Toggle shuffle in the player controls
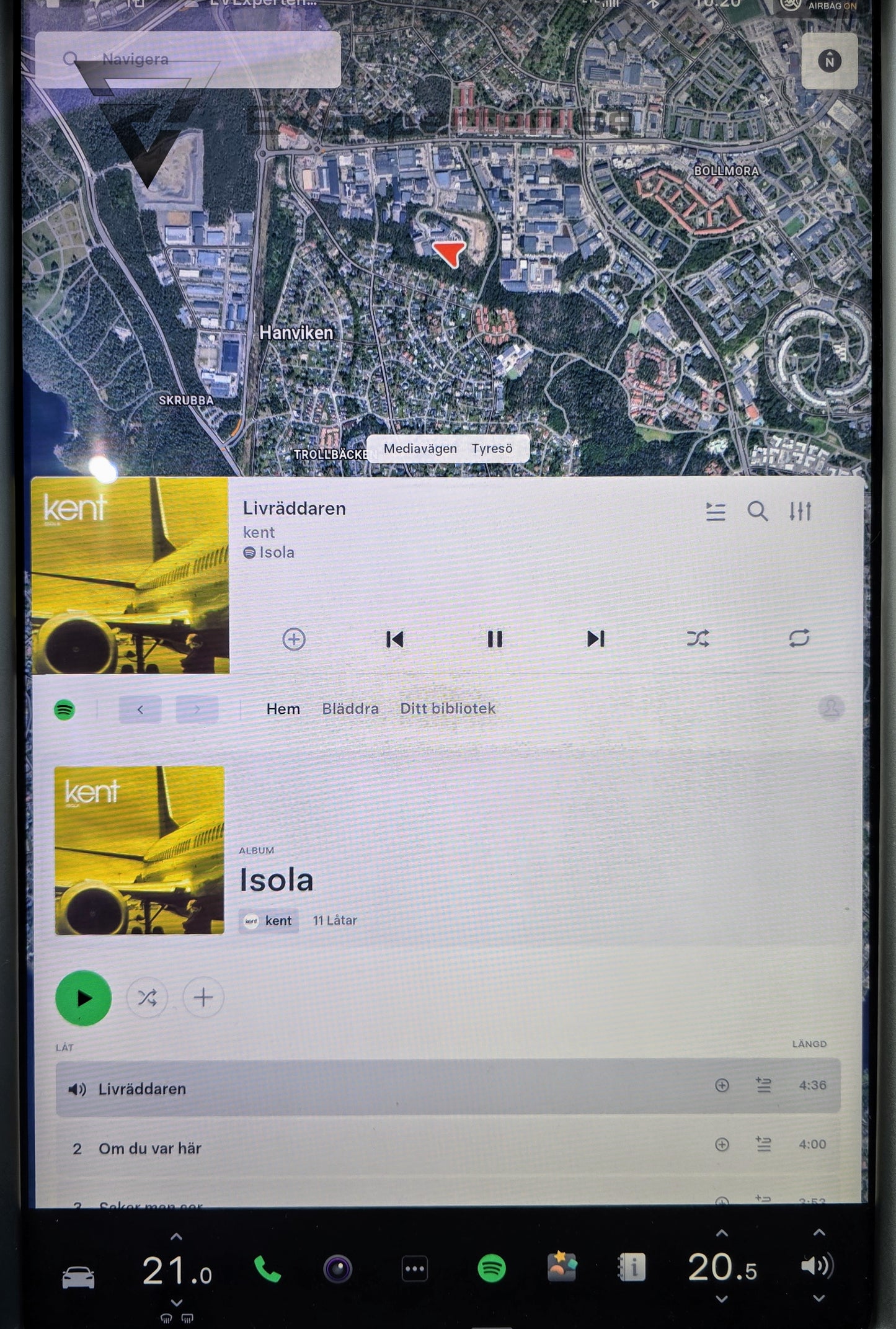The height and width of the screenshot is (1329, 896). pos(698,639)
